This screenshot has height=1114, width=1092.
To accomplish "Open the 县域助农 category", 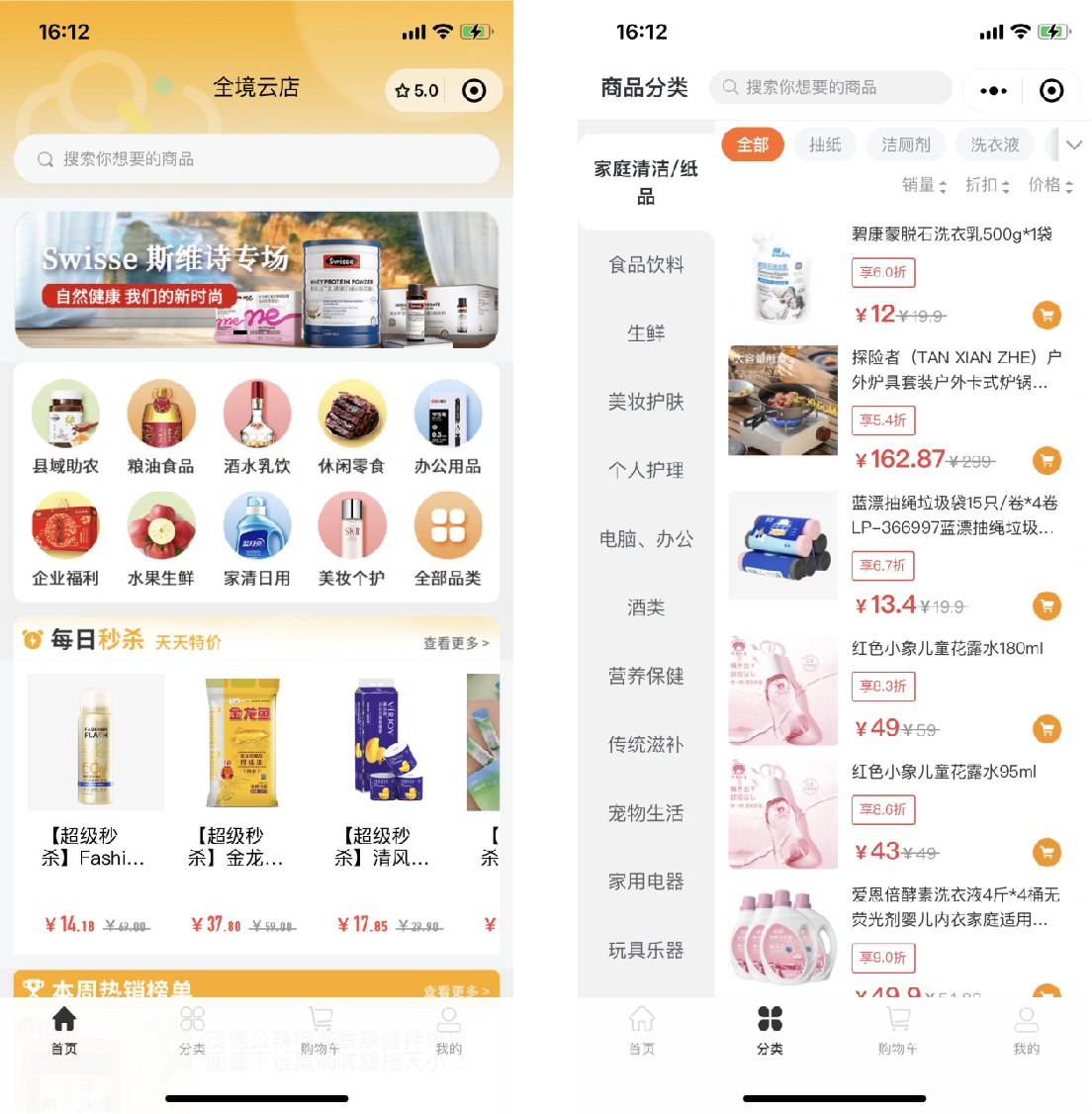I will click(x=65, y=427).
